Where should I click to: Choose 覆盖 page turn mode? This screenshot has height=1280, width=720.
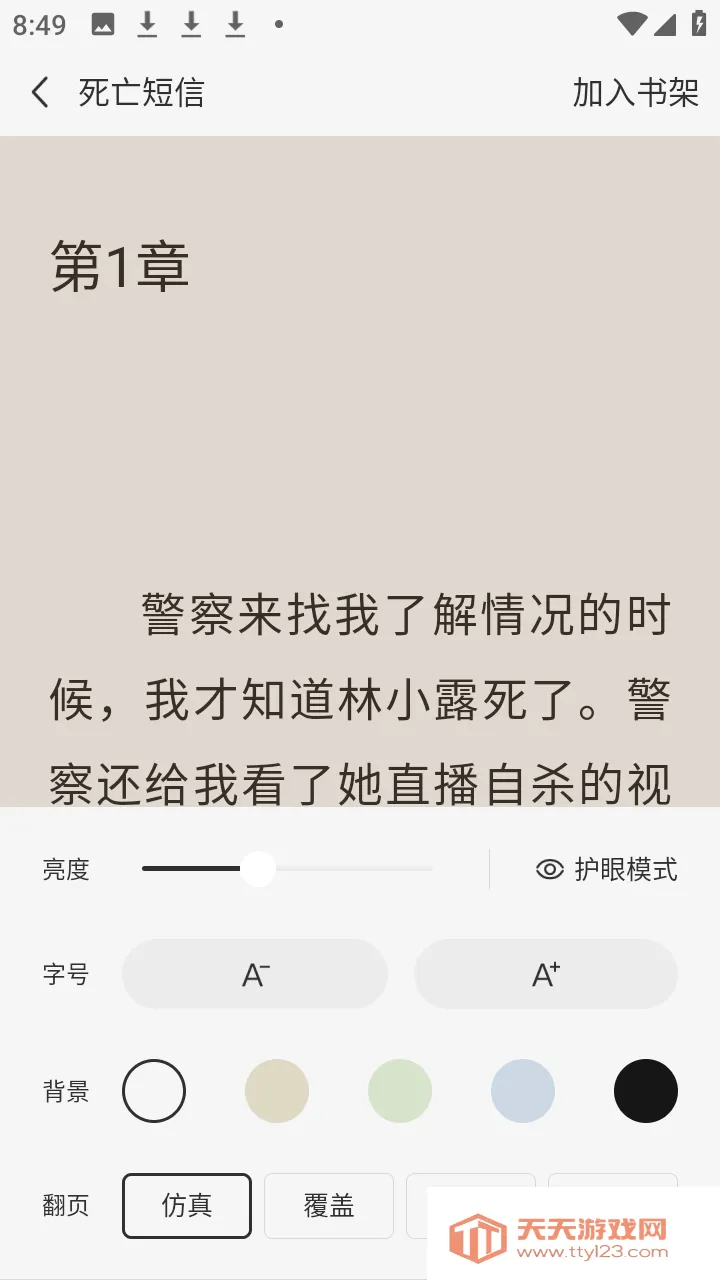[329, 1205]
